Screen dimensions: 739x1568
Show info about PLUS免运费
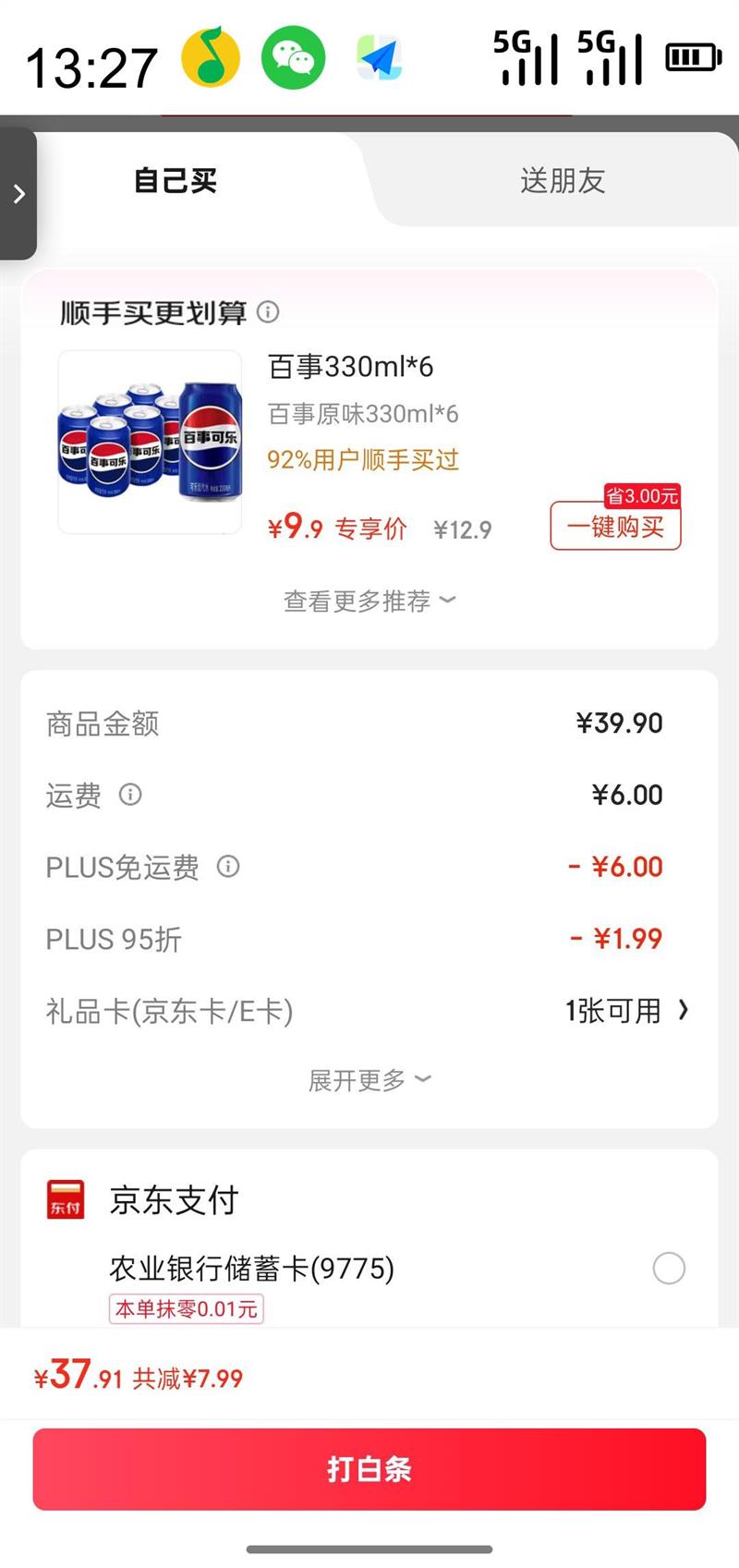pos(228,867)
